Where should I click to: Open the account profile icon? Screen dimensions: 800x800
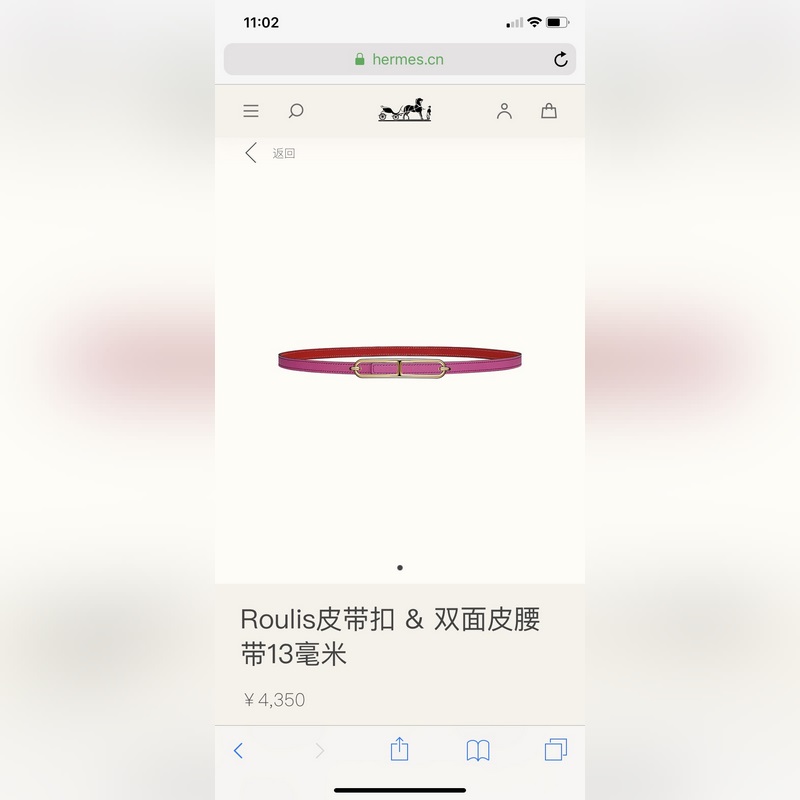504,111
